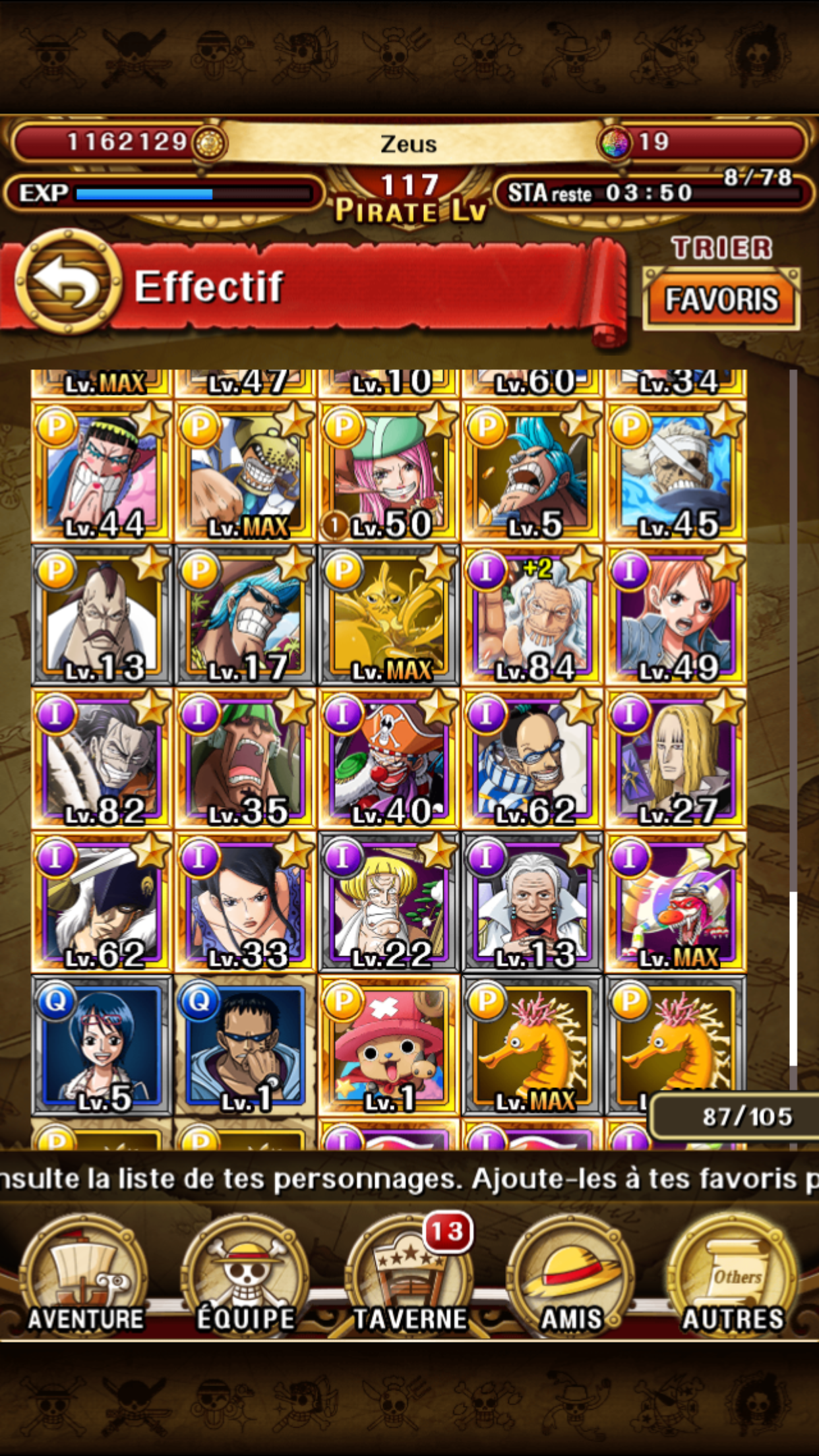Open the Lv.82 character card
Image resolution: width=819 pixels, height=1456 pixels.
(x=102, y=759)
